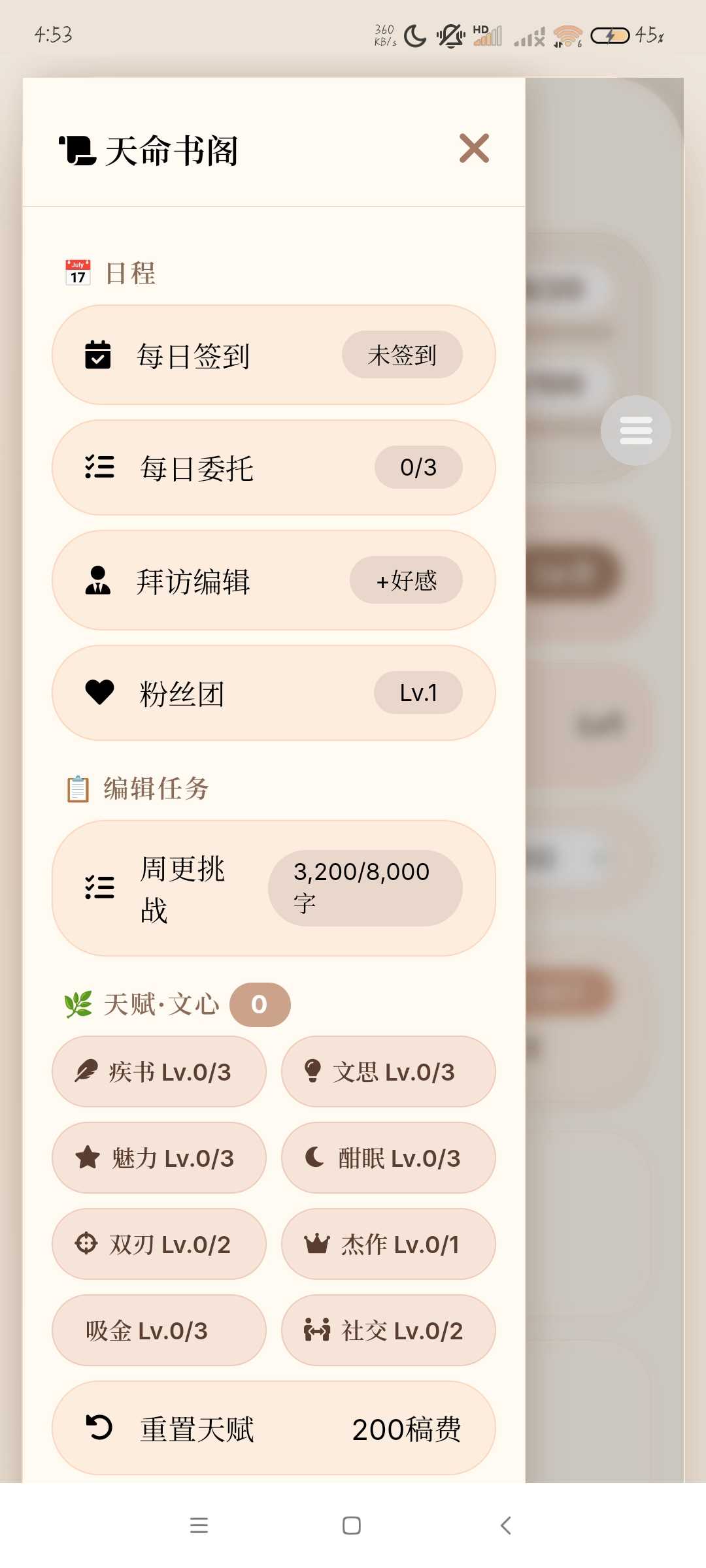Open 每日委托 daily commissions
The width and height of the screenshot is (706, 1568).
coord(273,468)
